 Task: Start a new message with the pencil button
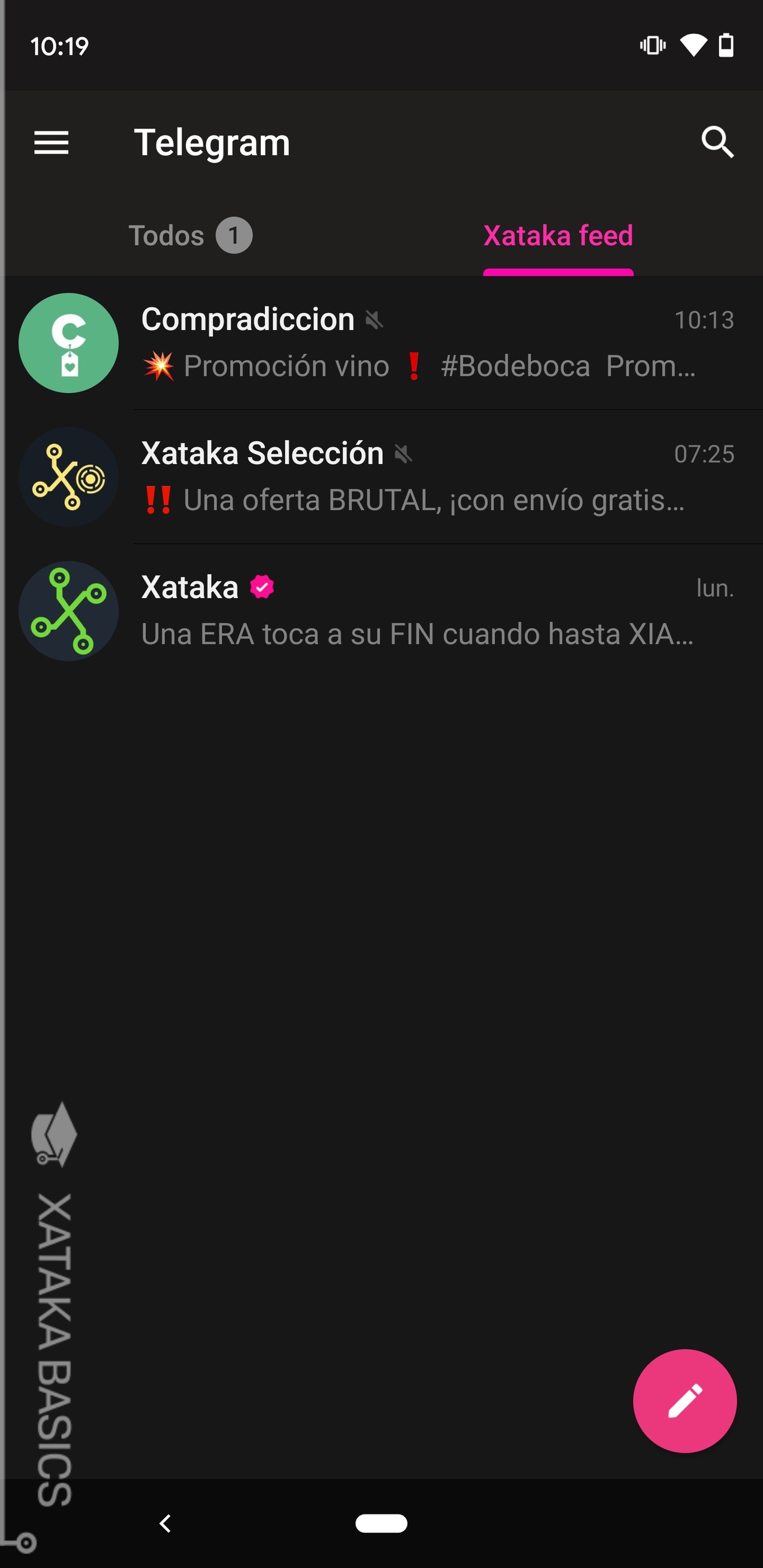pos(684,1400)
